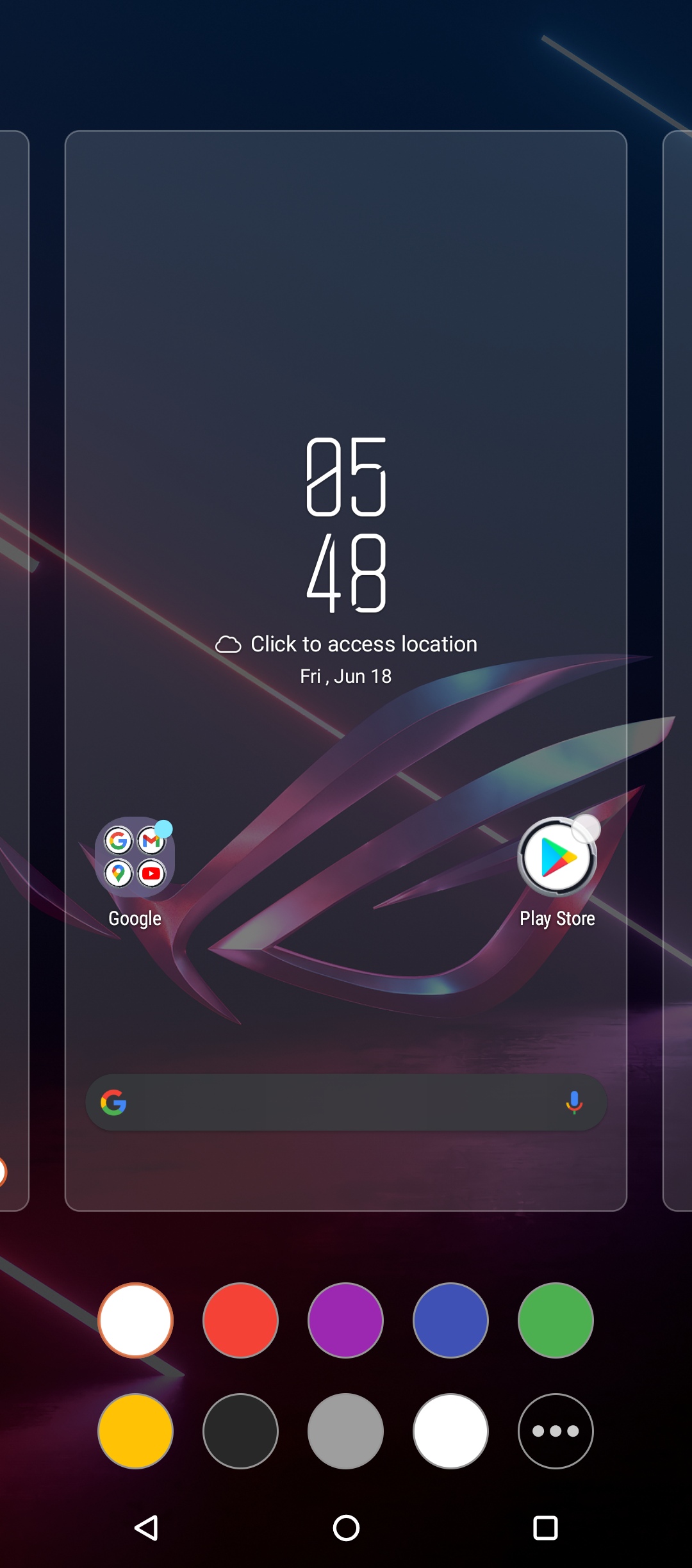Launch the Play Store app
Viewport: 692px width, 1568px height.
(x=557, y=858)
